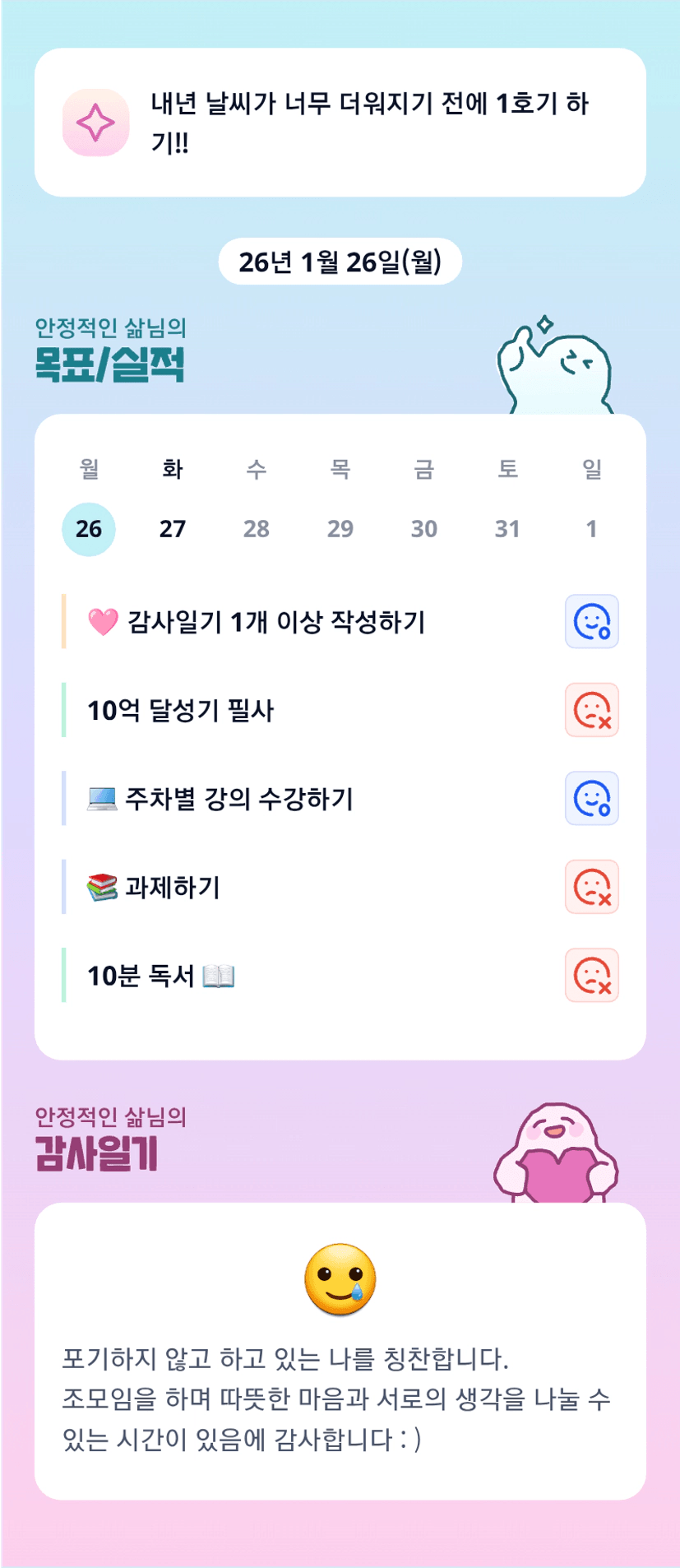Image resolution: width=680 pixels, height=1568 pixels.
Task: Tap the smiley status for 감사일기 1개 이상 작성하기
Action: 592,622
